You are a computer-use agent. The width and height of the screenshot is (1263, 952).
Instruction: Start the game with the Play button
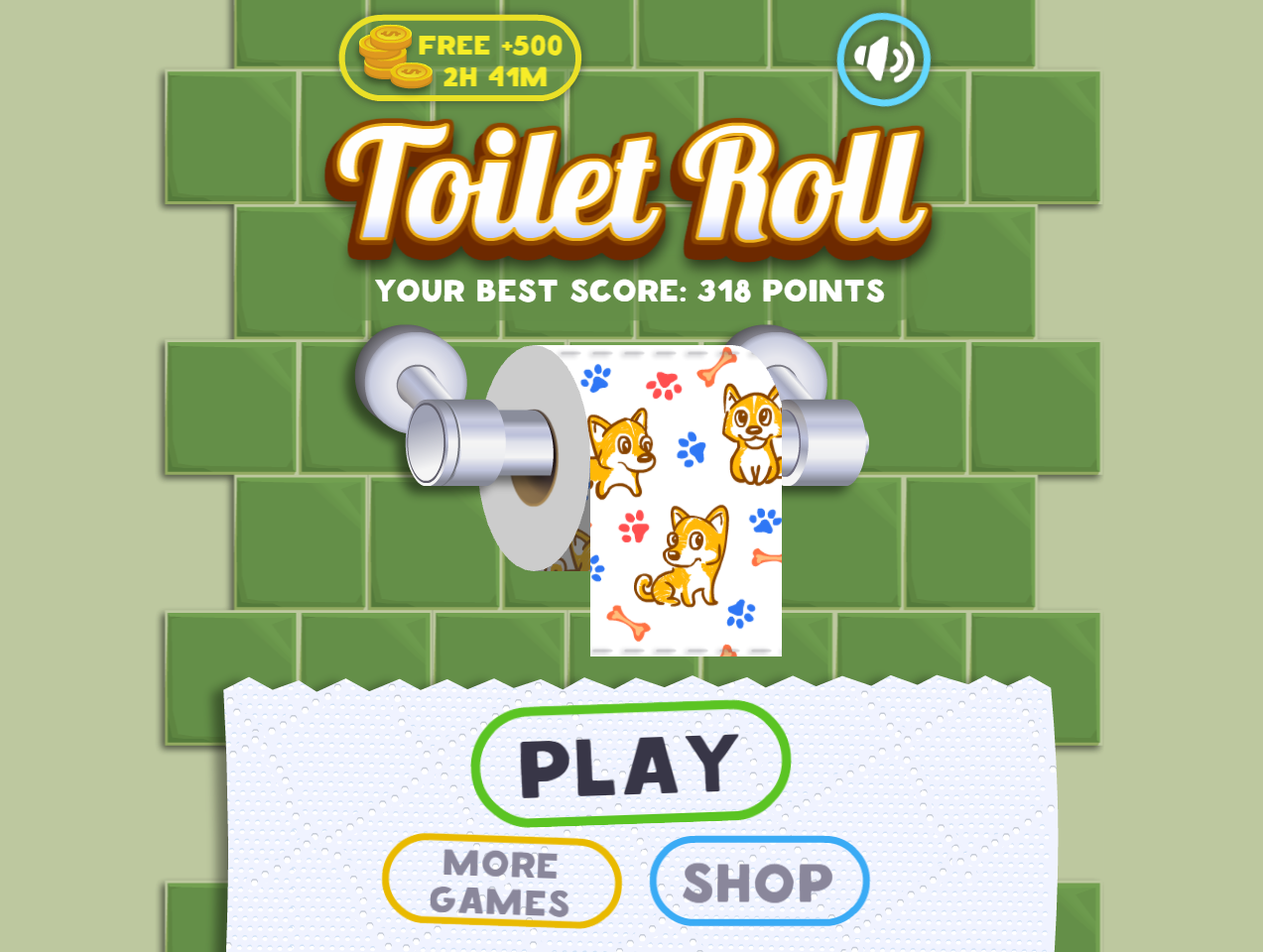pyautogui.click(x=630, y=764)
